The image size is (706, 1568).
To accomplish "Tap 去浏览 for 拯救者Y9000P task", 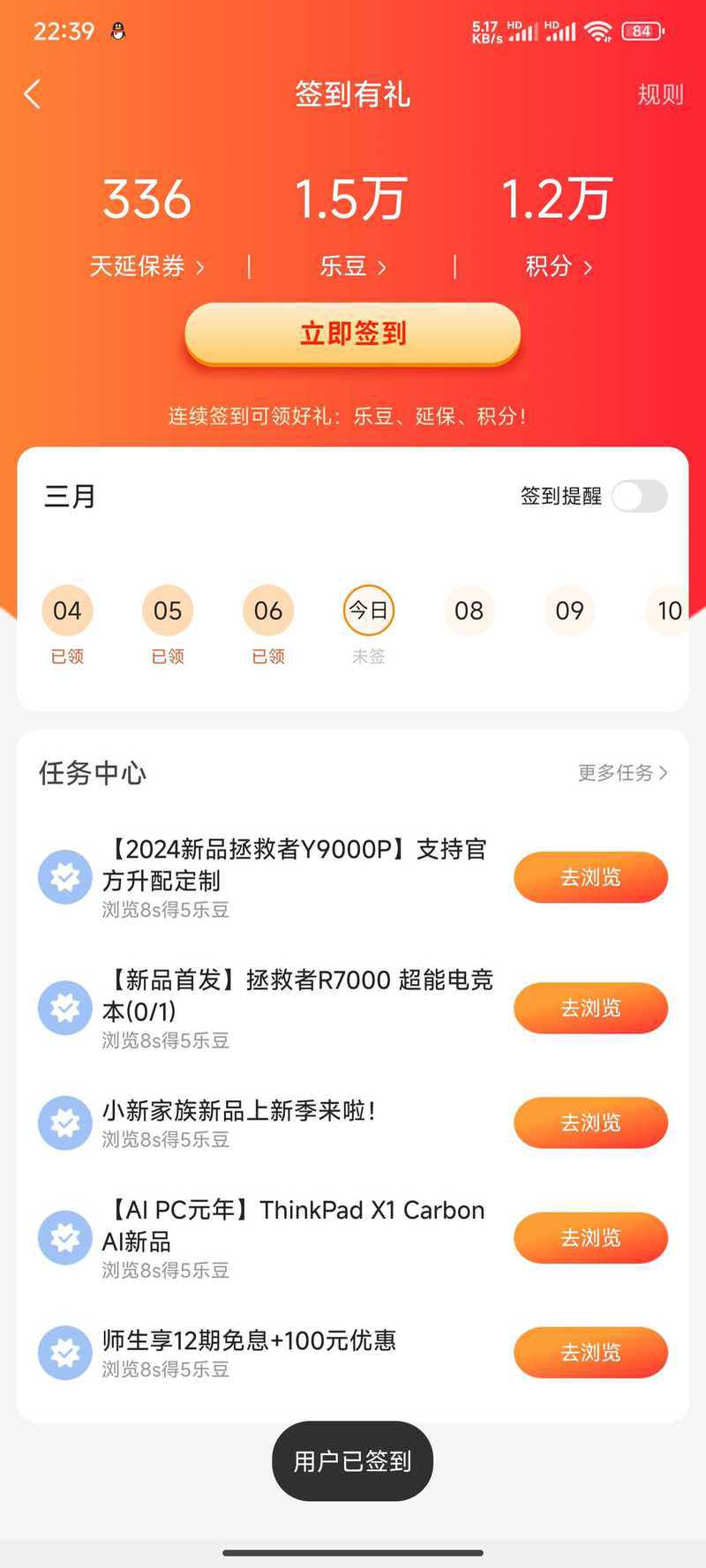I will tap(590, 877).
